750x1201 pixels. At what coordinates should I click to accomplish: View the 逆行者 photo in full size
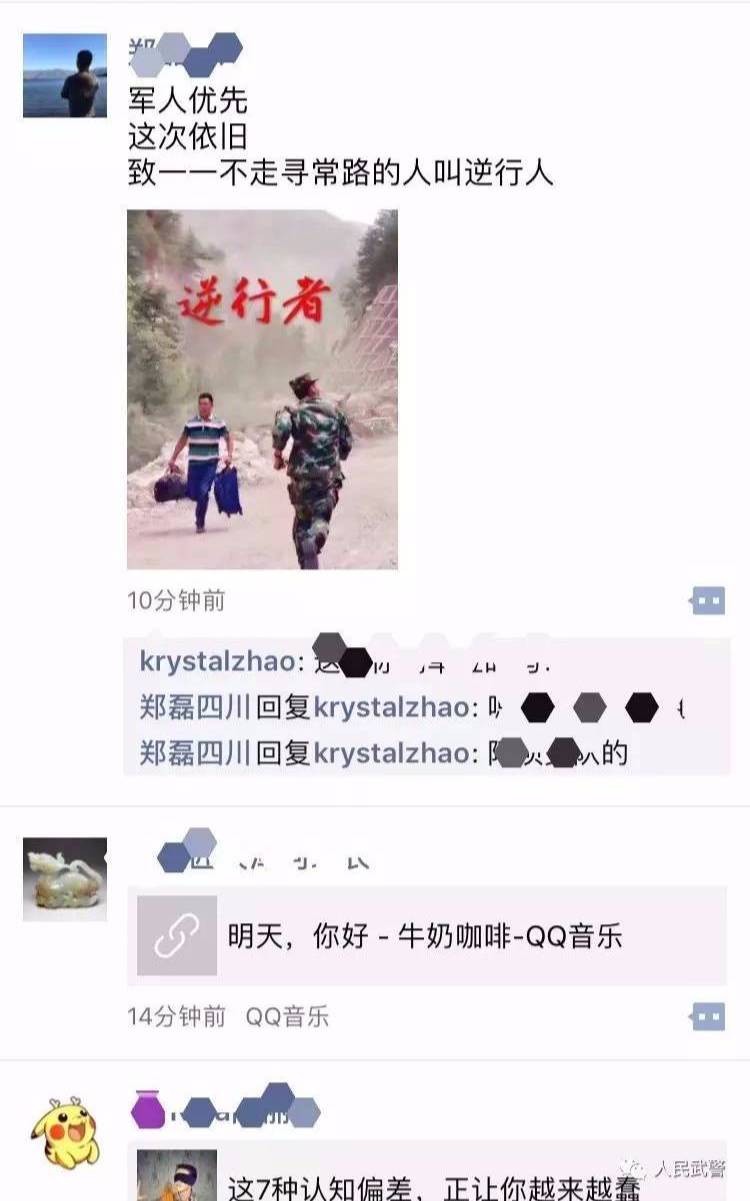pos(262,389)
